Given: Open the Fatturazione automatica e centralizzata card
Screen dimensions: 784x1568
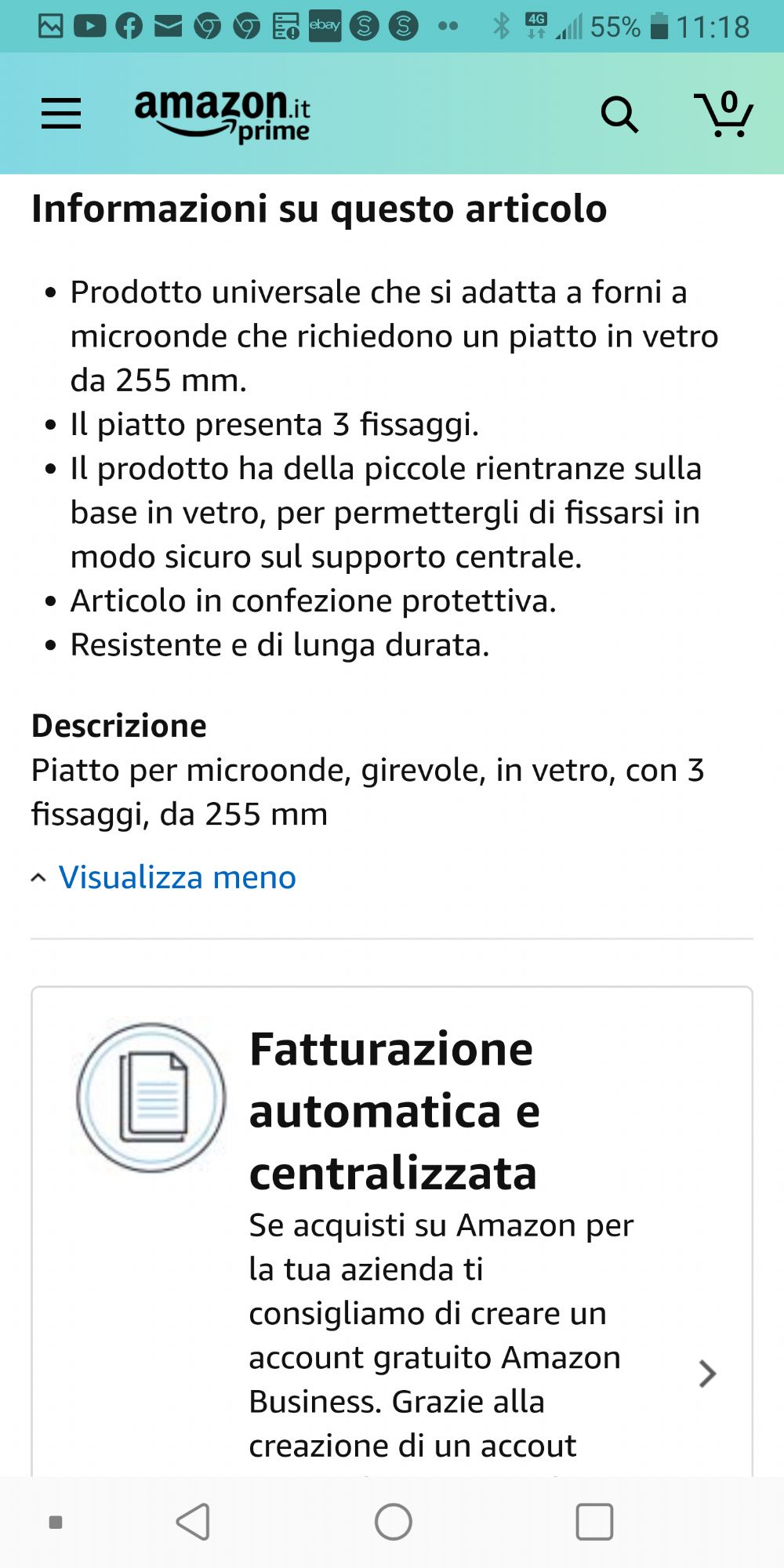Looking at the screenshot, I should click(x=392, y=1232).
